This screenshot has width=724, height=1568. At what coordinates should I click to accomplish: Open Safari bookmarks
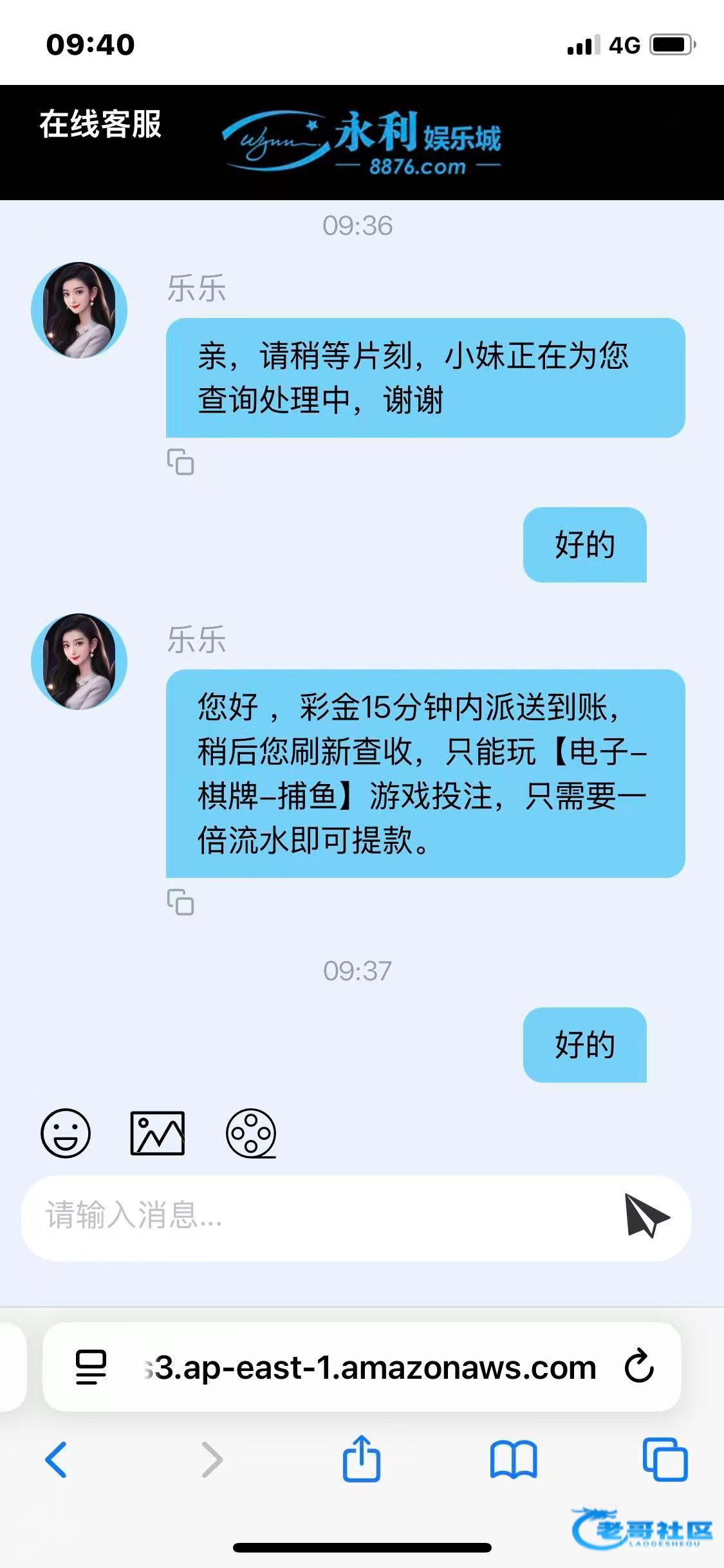514,1459
